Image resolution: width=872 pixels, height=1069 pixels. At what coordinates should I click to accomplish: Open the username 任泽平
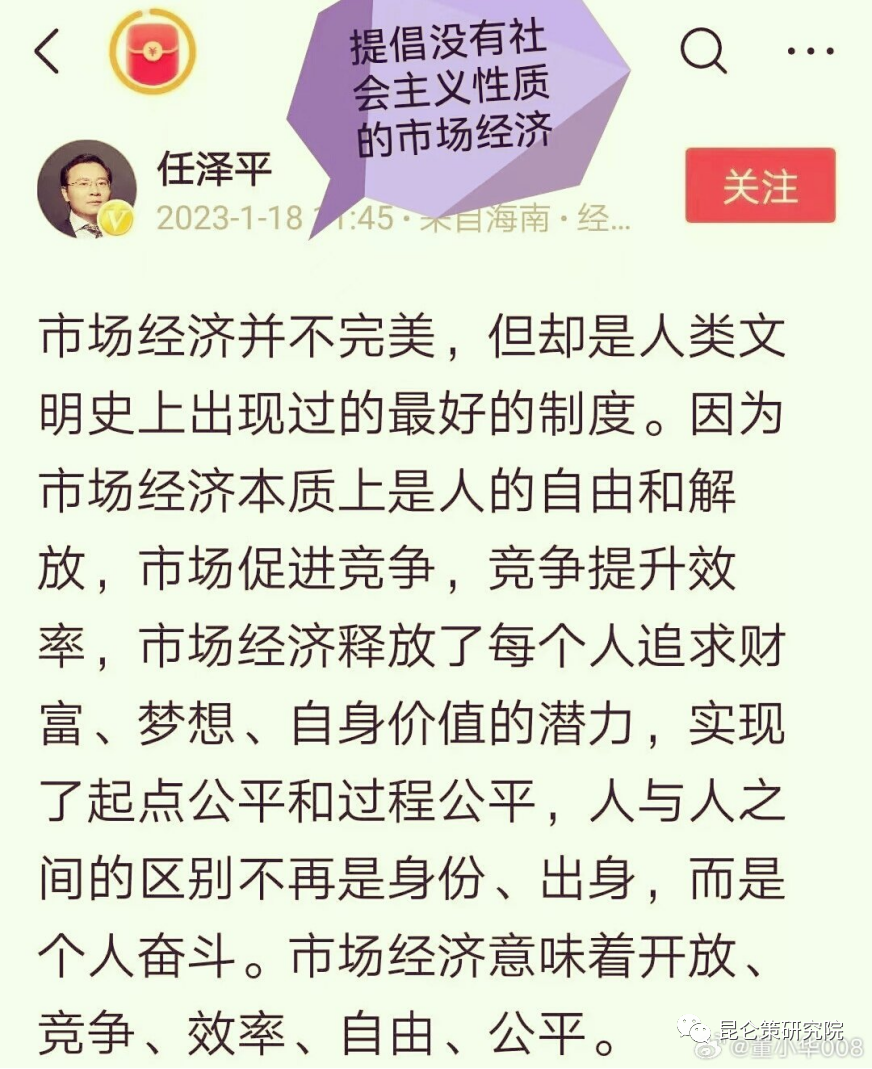click(214, 168)
